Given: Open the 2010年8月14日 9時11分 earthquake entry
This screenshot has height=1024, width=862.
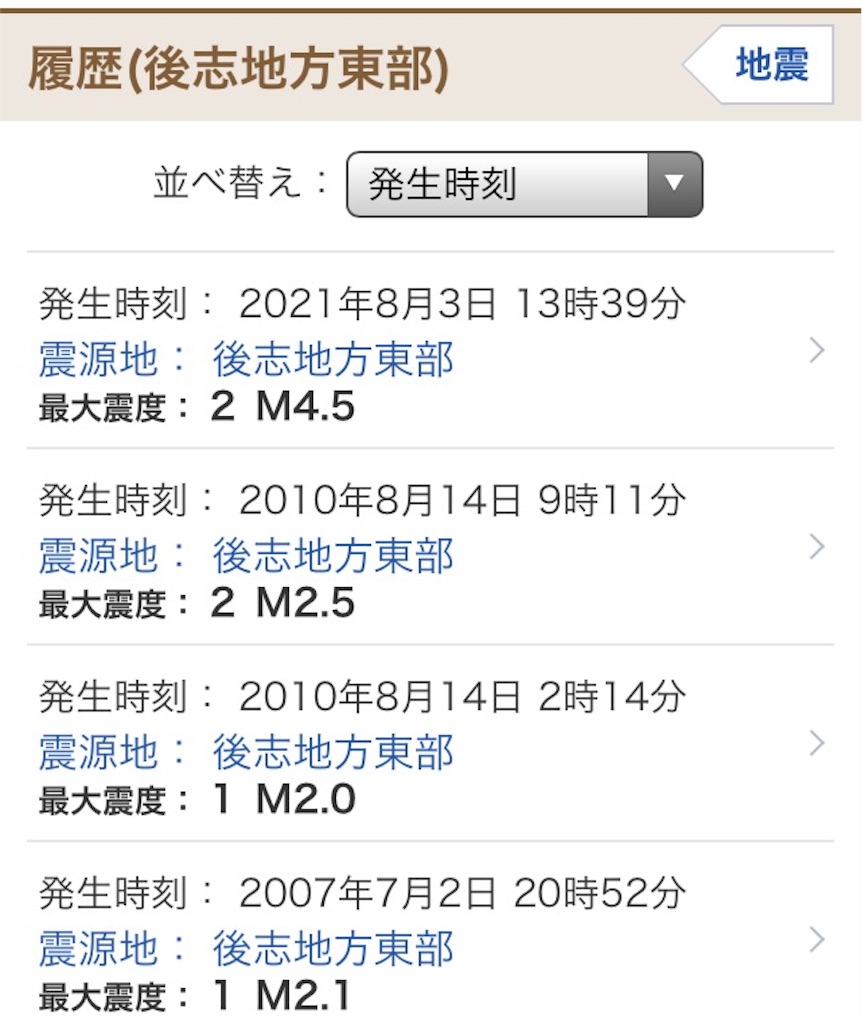Looking at the screenshot, I should point(430,547).
